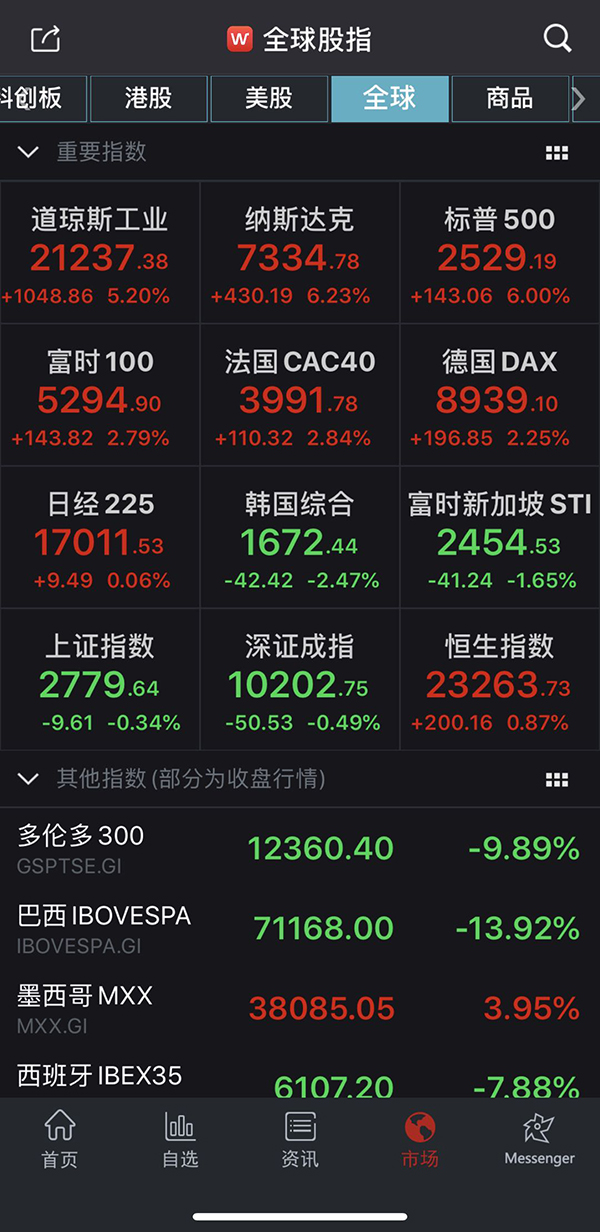Viewport: 600px width, 1232px height.
Task: Share this global indices page
Action: [46, 39]
